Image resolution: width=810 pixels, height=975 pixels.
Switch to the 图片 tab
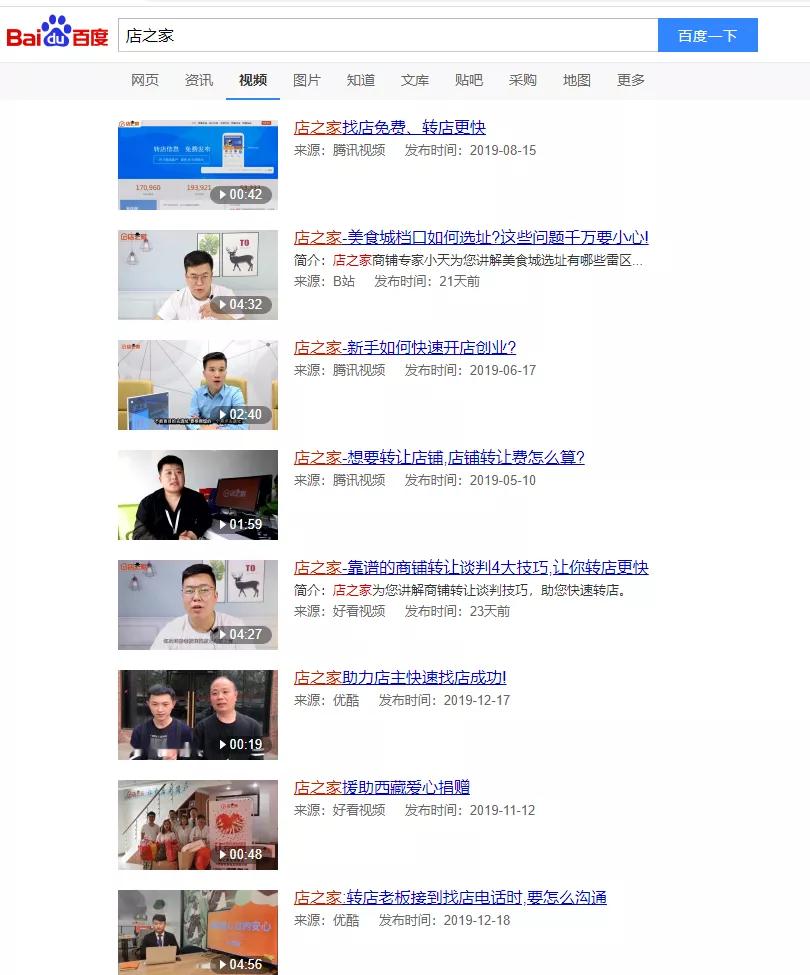(307, 81)
